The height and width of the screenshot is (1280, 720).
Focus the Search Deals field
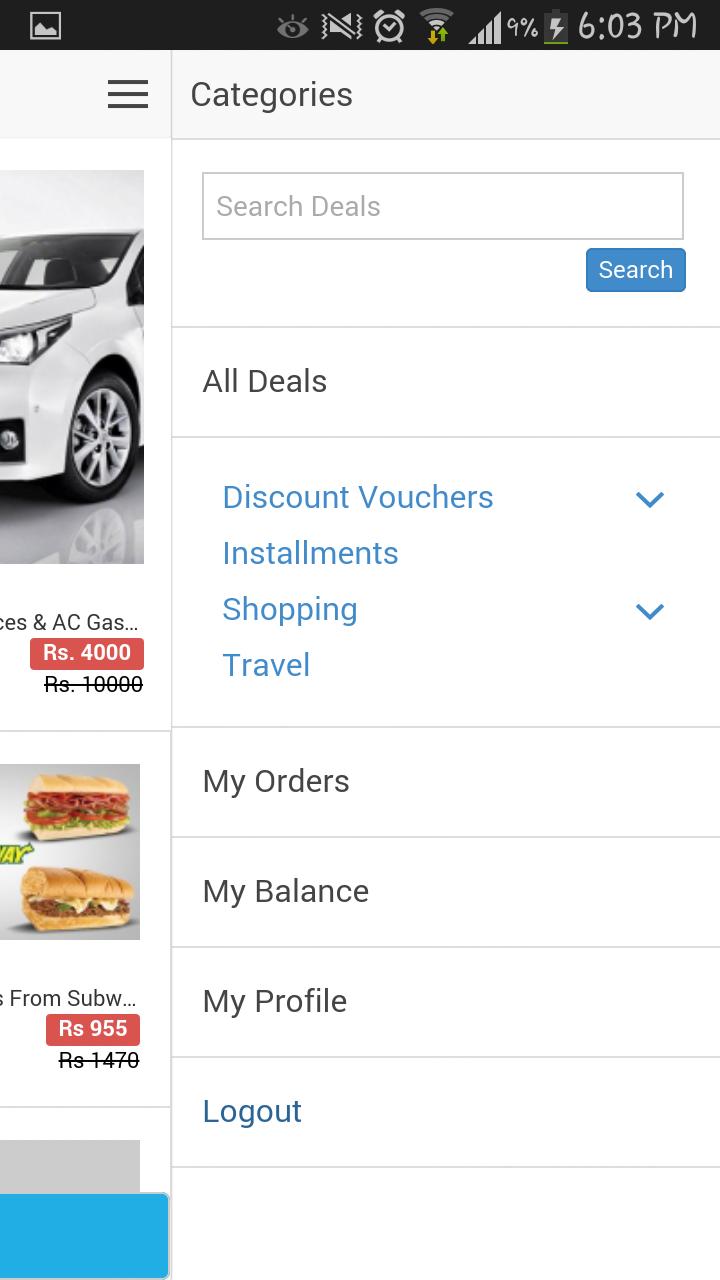442,206
